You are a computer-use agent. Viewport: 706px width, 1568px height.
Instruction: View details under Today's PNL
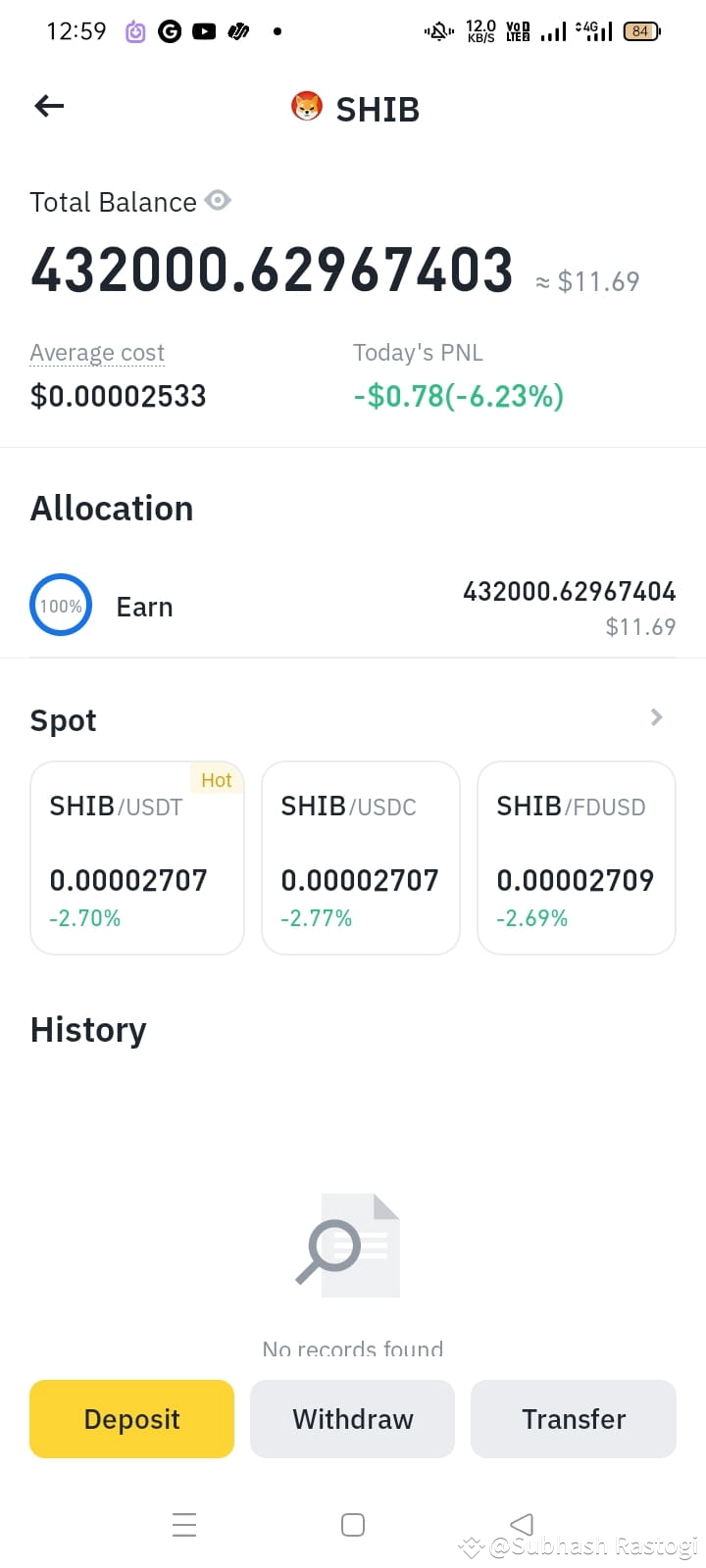(x=419, y=353)
